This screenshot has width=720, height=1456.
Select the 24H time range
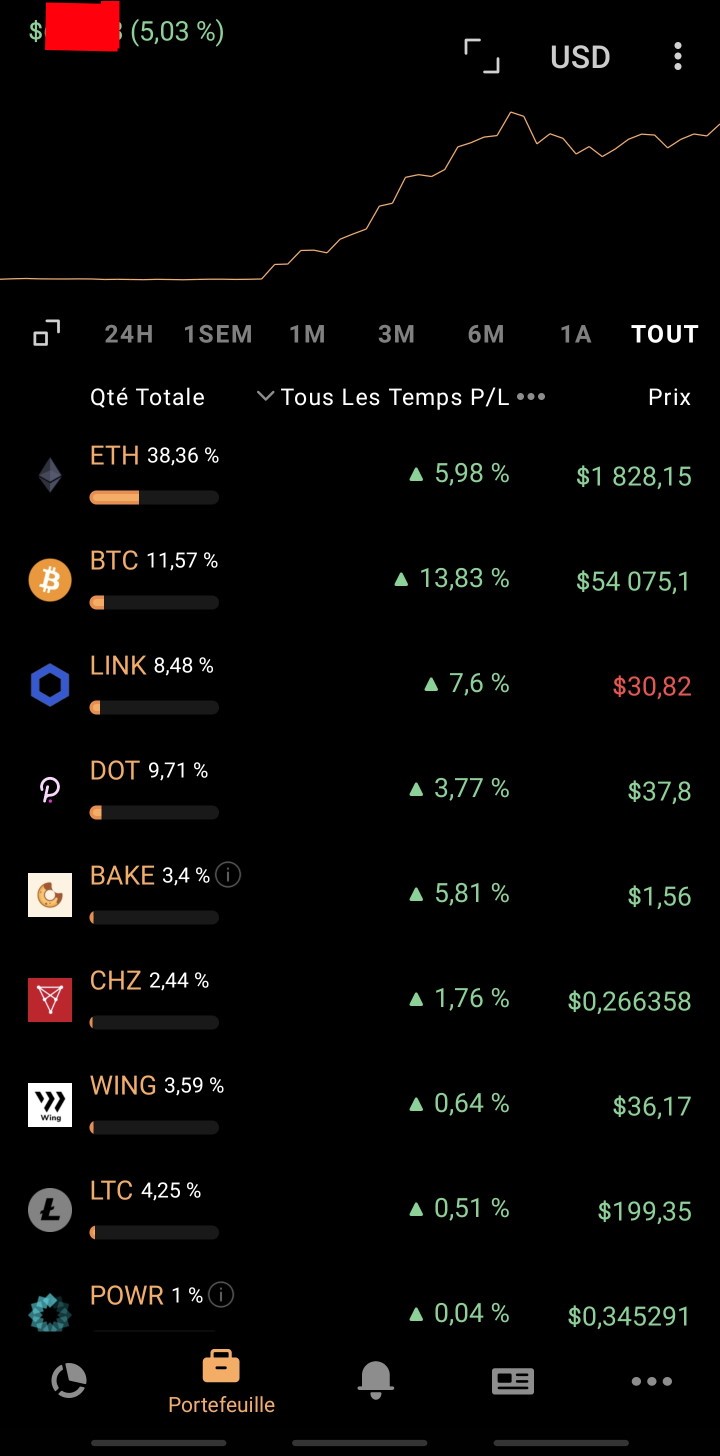[129, 334]
